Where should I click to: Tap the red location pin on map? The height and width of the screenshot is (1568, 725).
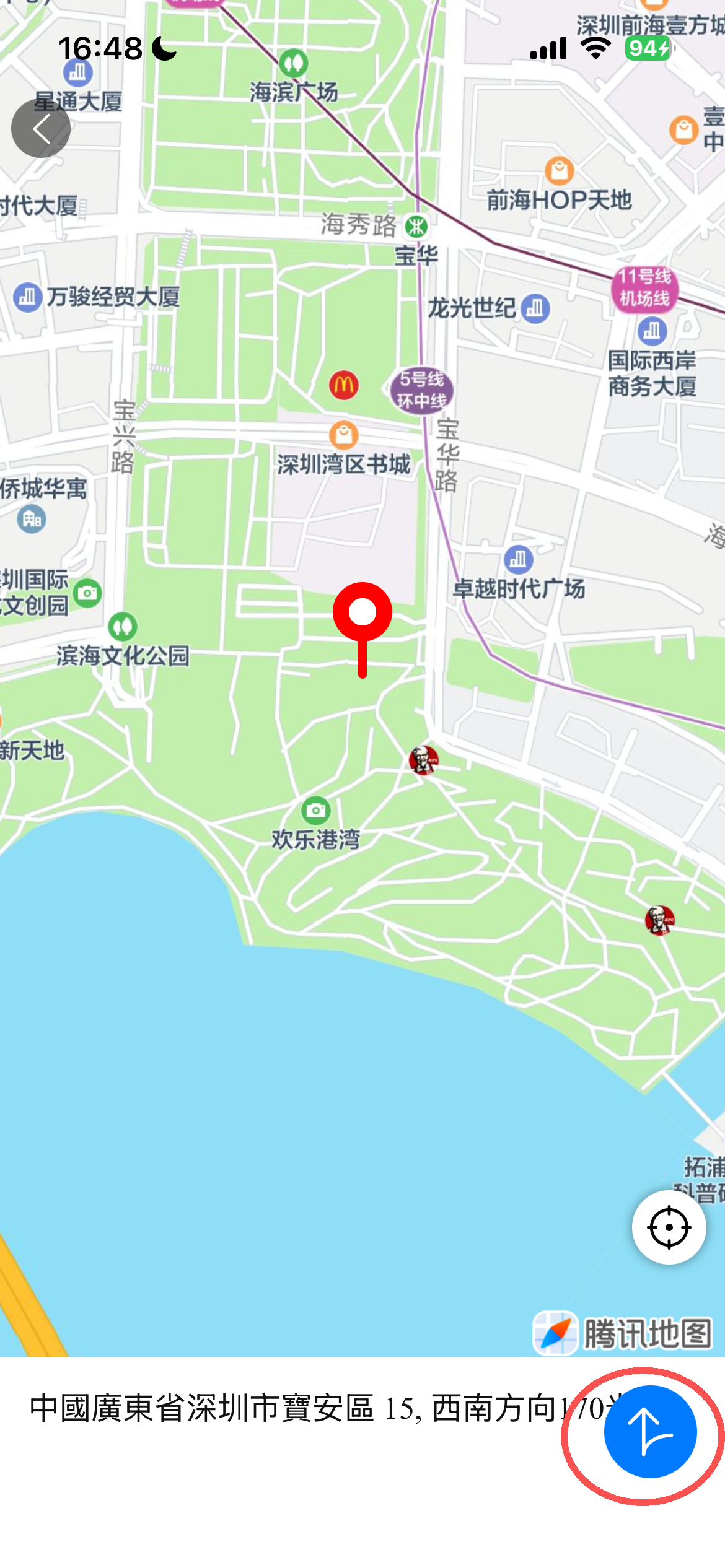click(x=362, y=613)
